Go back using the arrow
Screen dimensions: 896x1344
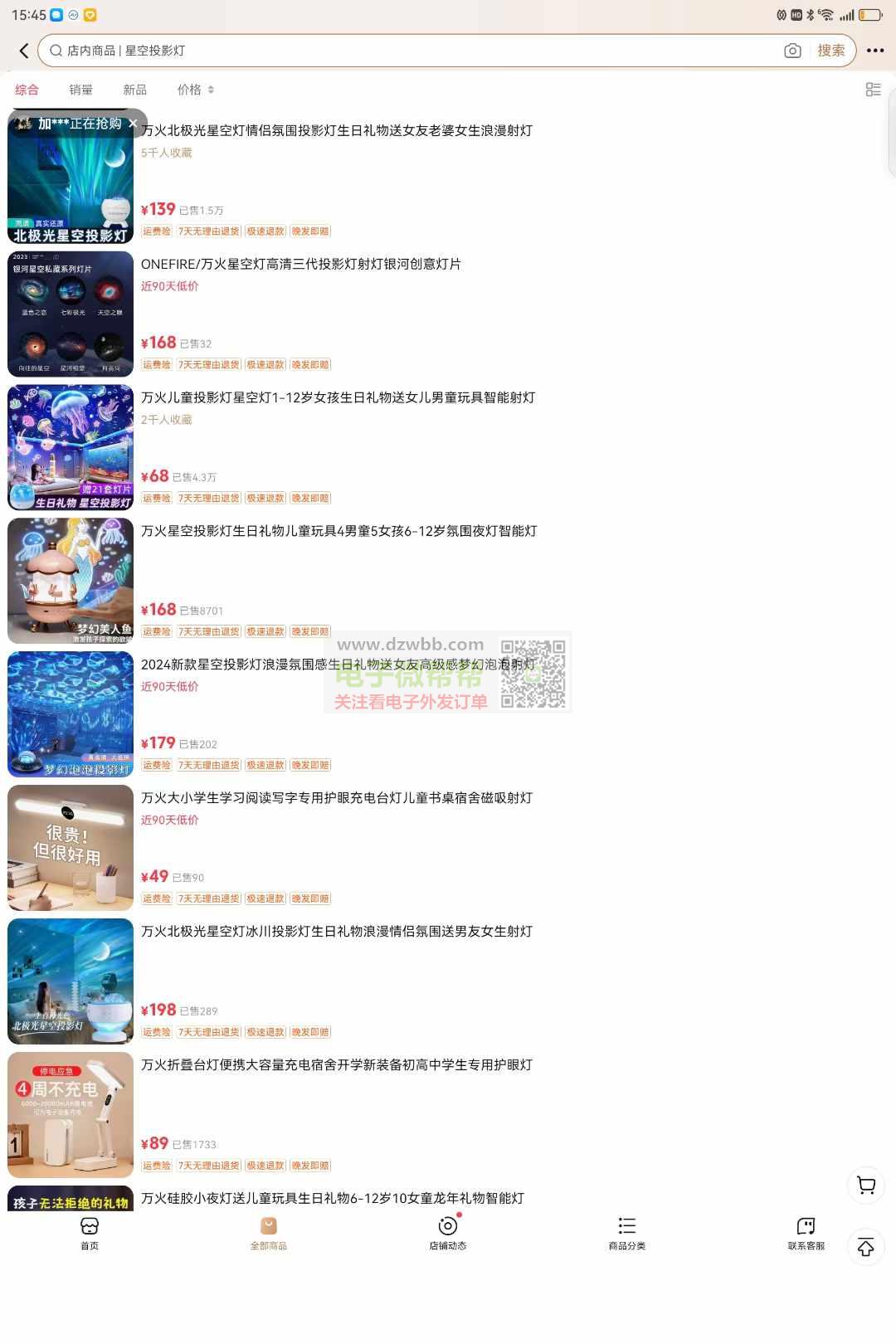(24, 51)
